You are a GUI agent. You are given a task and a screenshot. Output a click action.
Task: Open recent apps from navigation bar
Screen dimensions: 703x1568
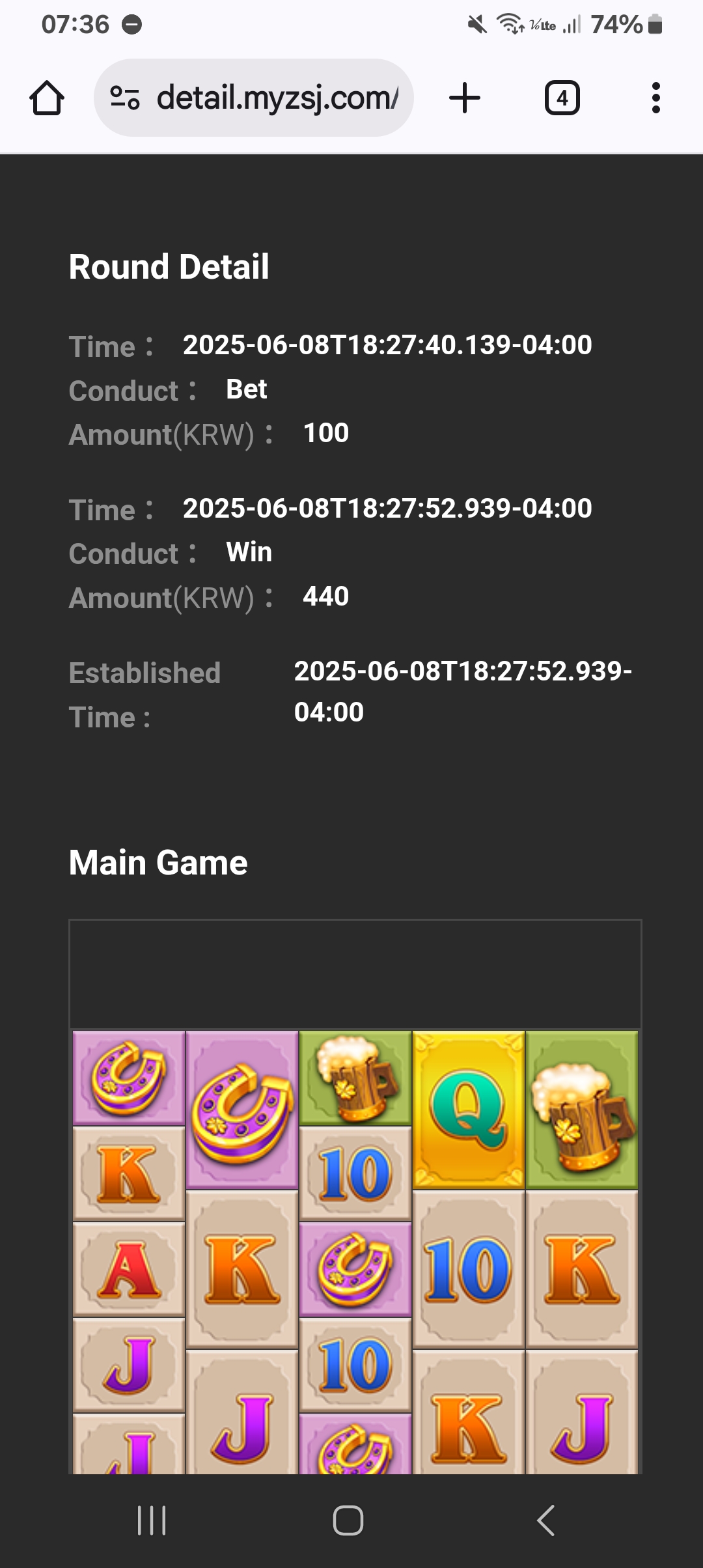coord(152,1520)
